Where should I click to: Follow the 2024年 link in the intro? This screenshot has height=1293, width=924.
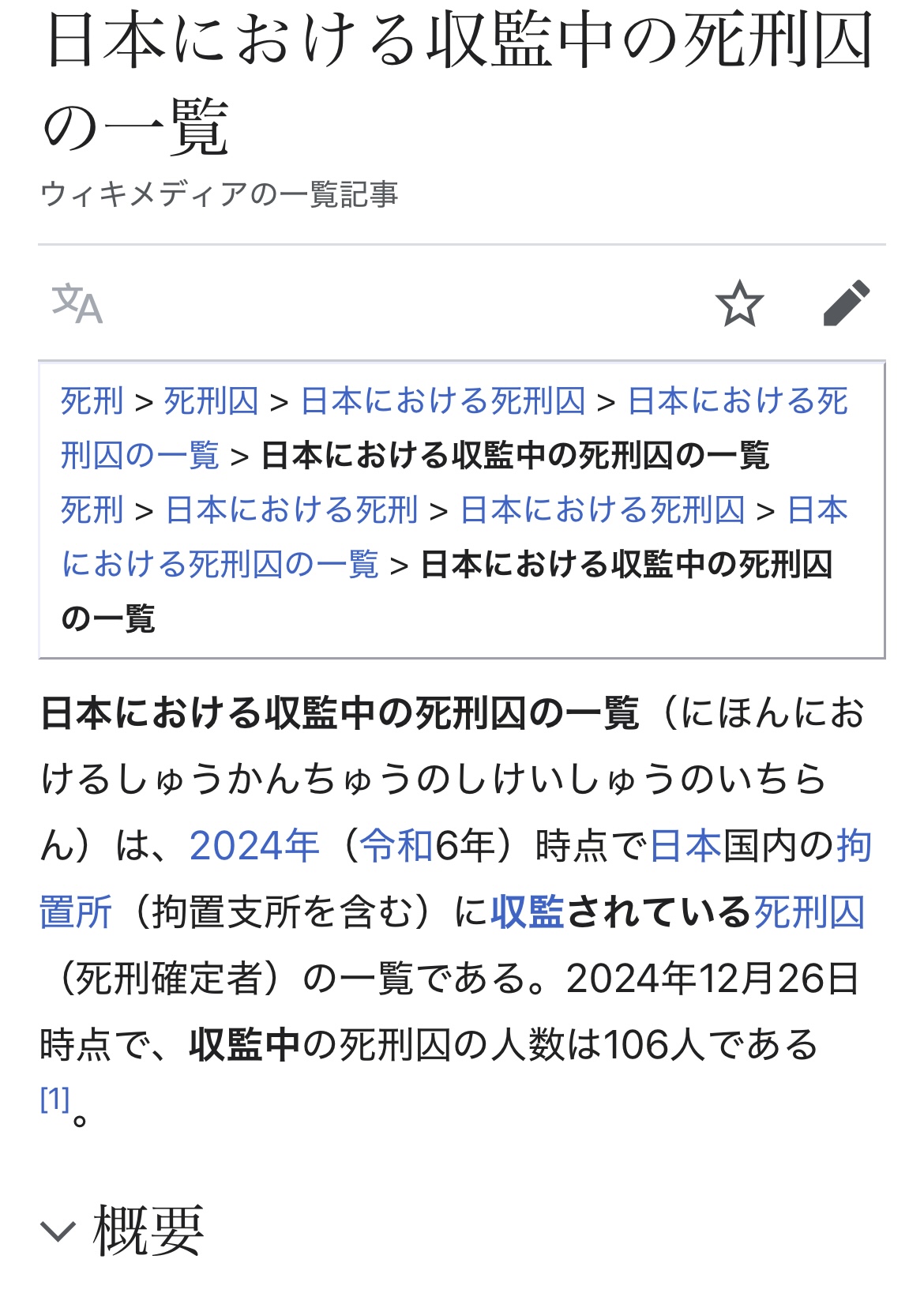(x=254, y=846)
